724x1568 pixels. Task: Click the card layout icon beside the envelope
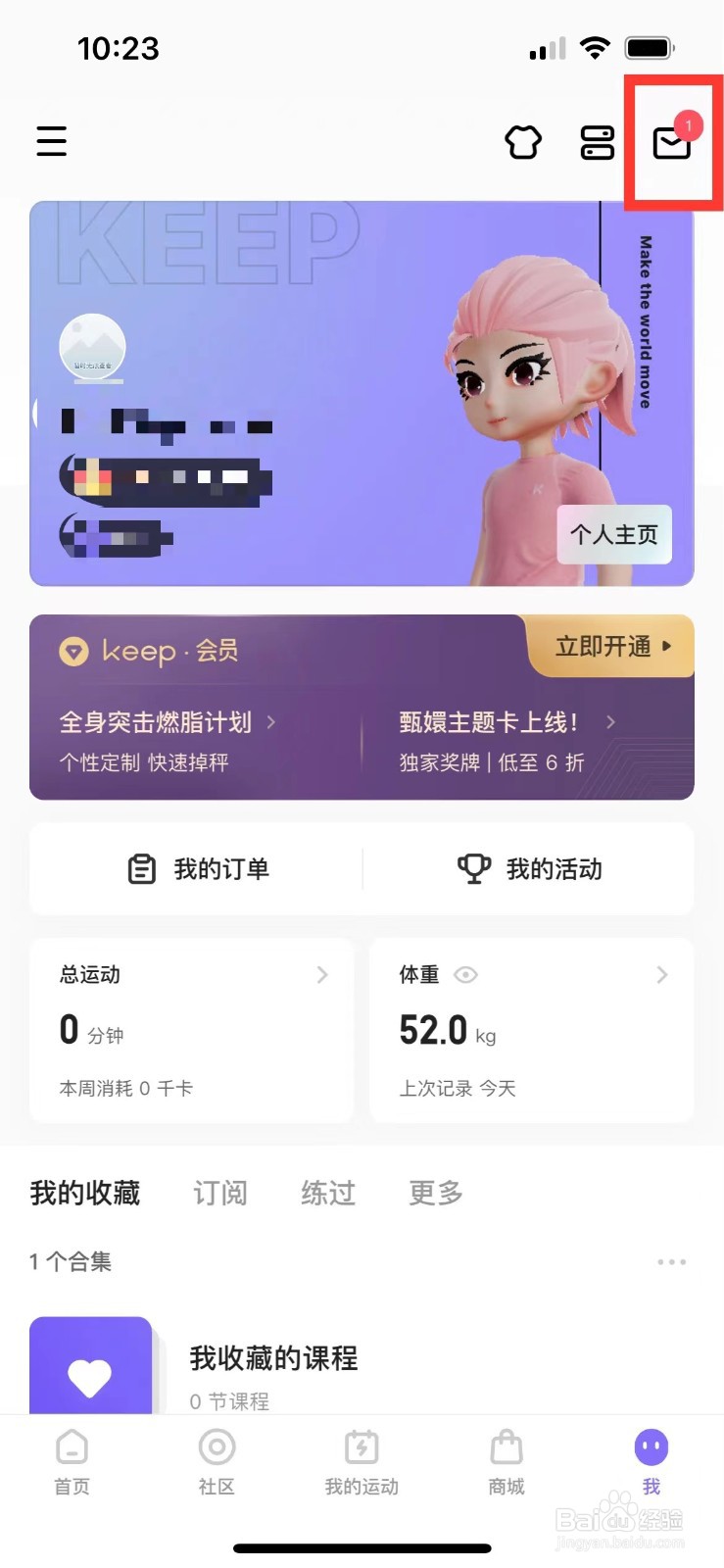(597, 141)
